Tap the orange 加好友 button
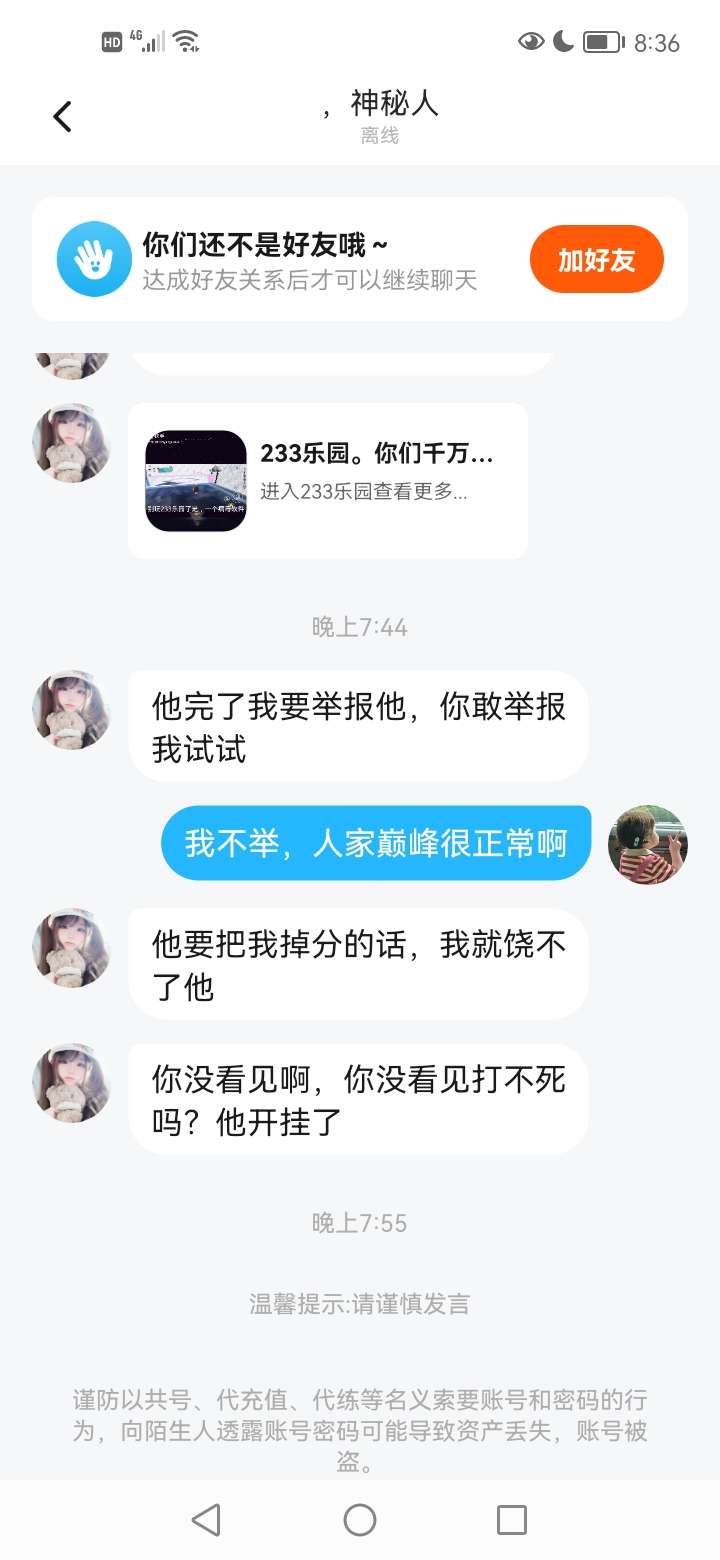 tap(596, 260)
